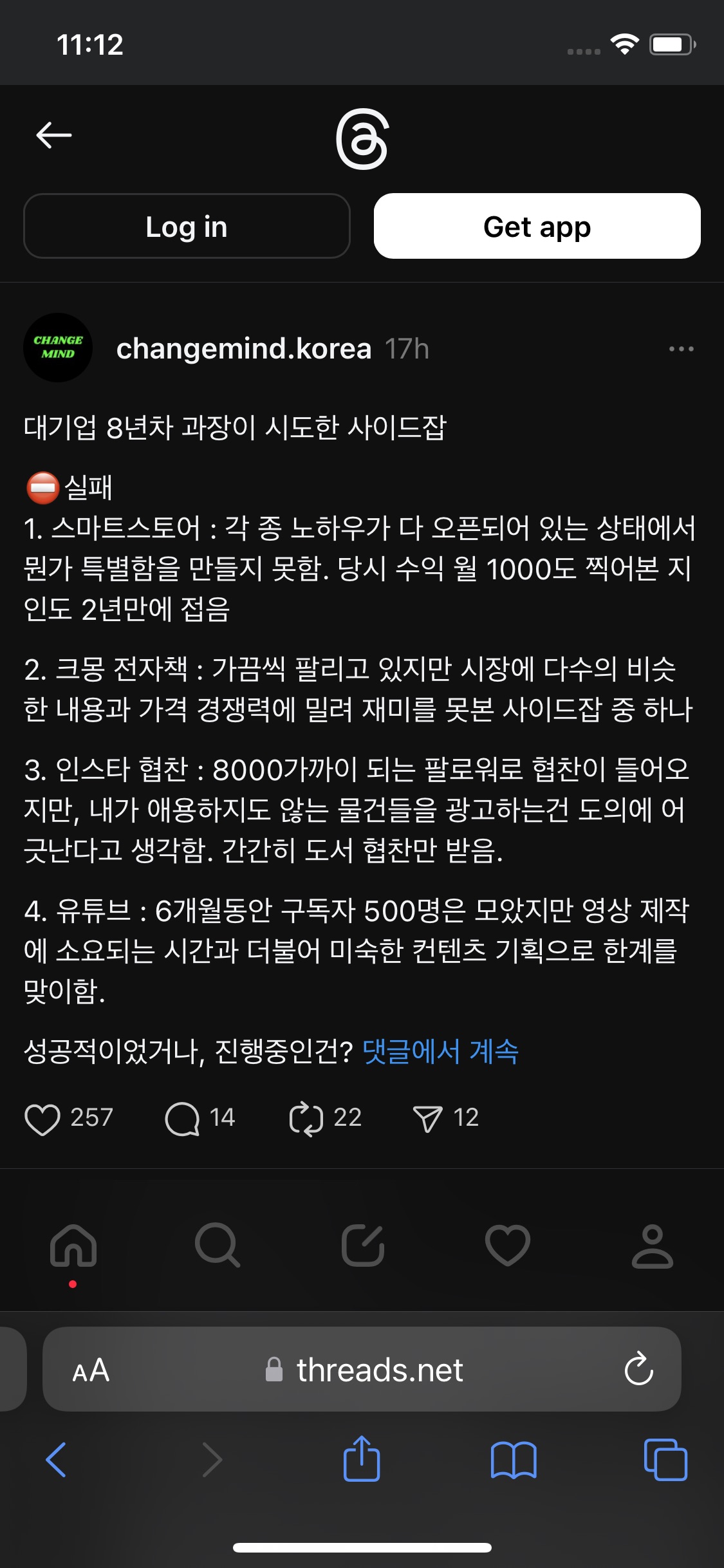This screenshot has height=1568, width=724.
Task: Repost this thread
Action: coord(306,1118)
